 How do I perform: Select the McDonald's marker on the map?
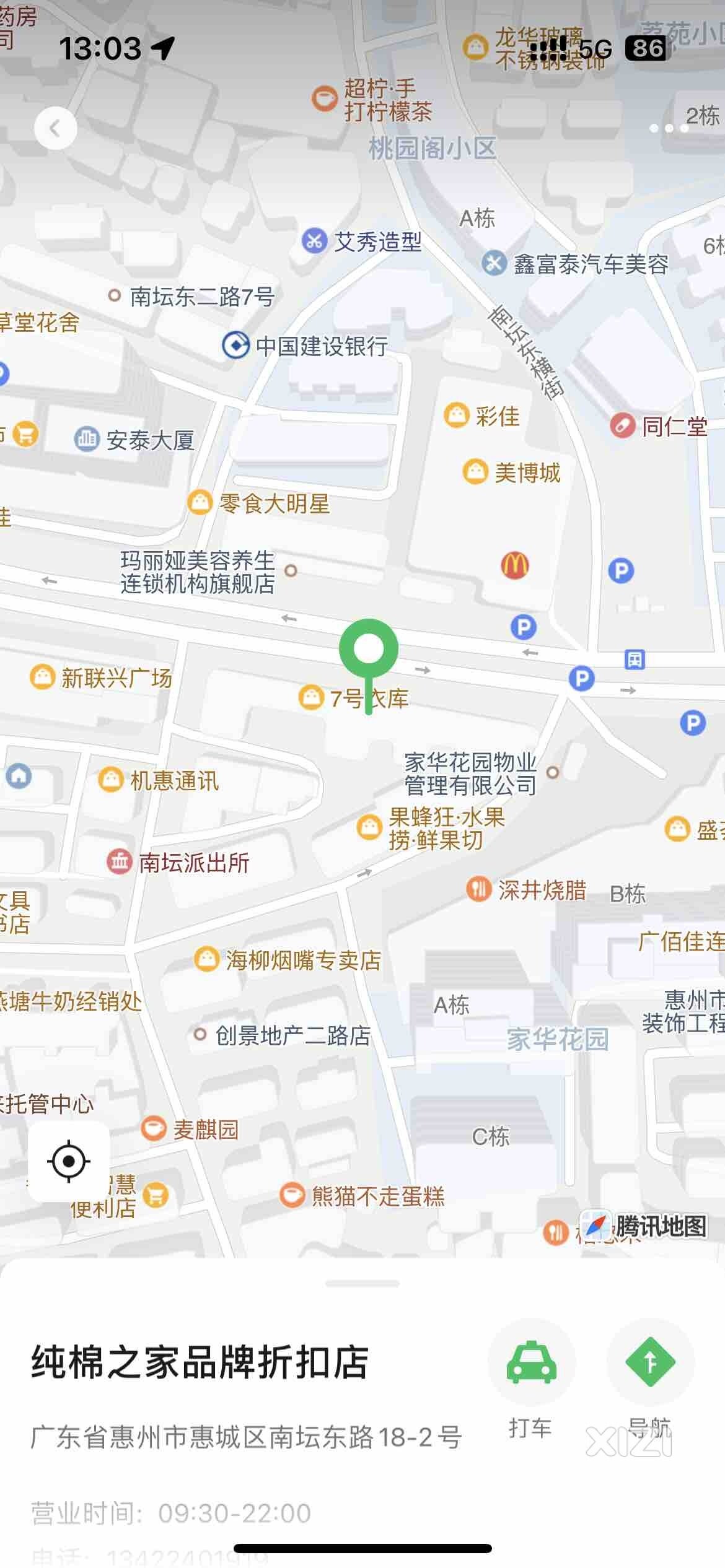coord(514,565)
